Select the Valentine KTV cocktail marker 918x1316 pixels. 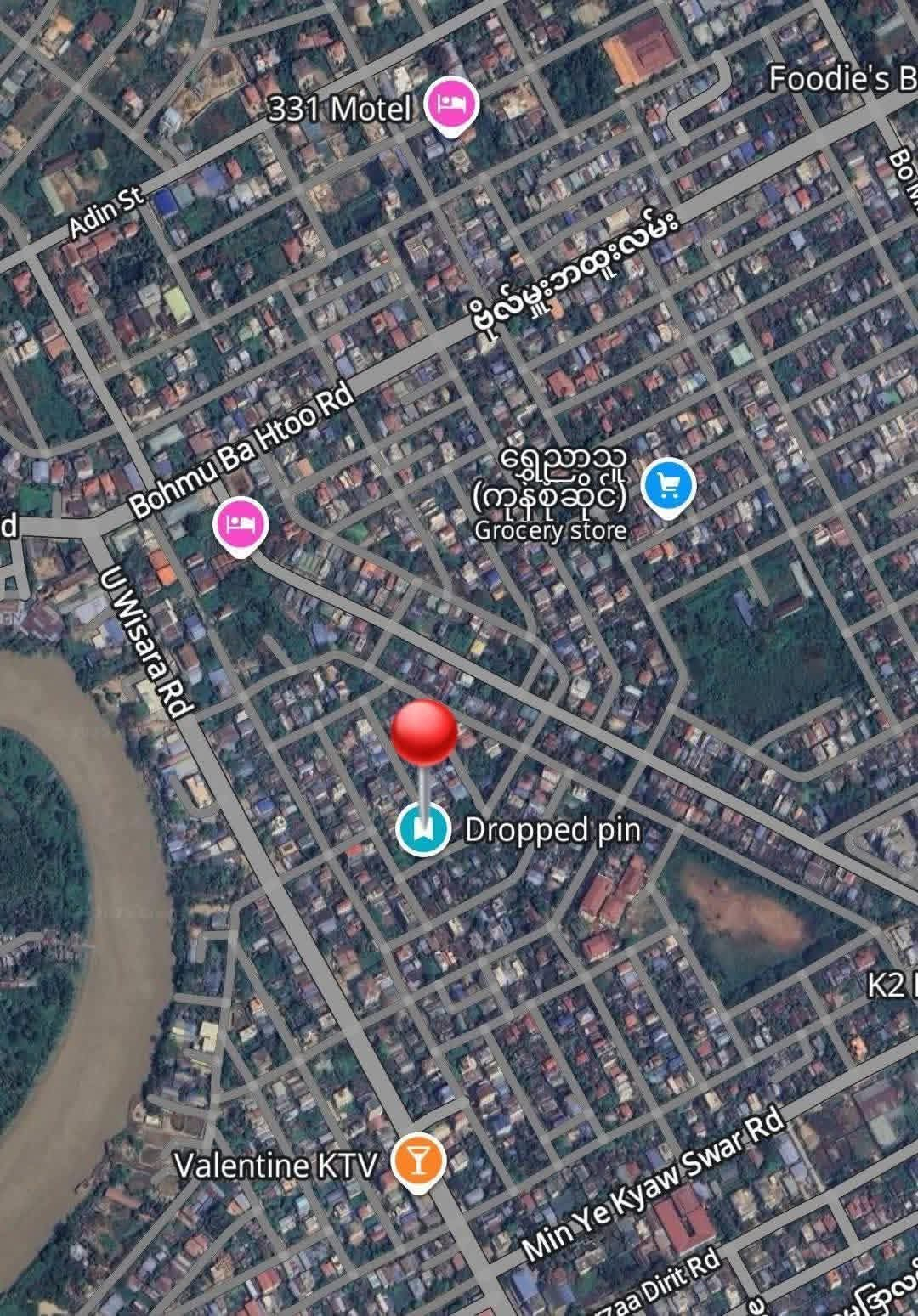(418, 1160)
